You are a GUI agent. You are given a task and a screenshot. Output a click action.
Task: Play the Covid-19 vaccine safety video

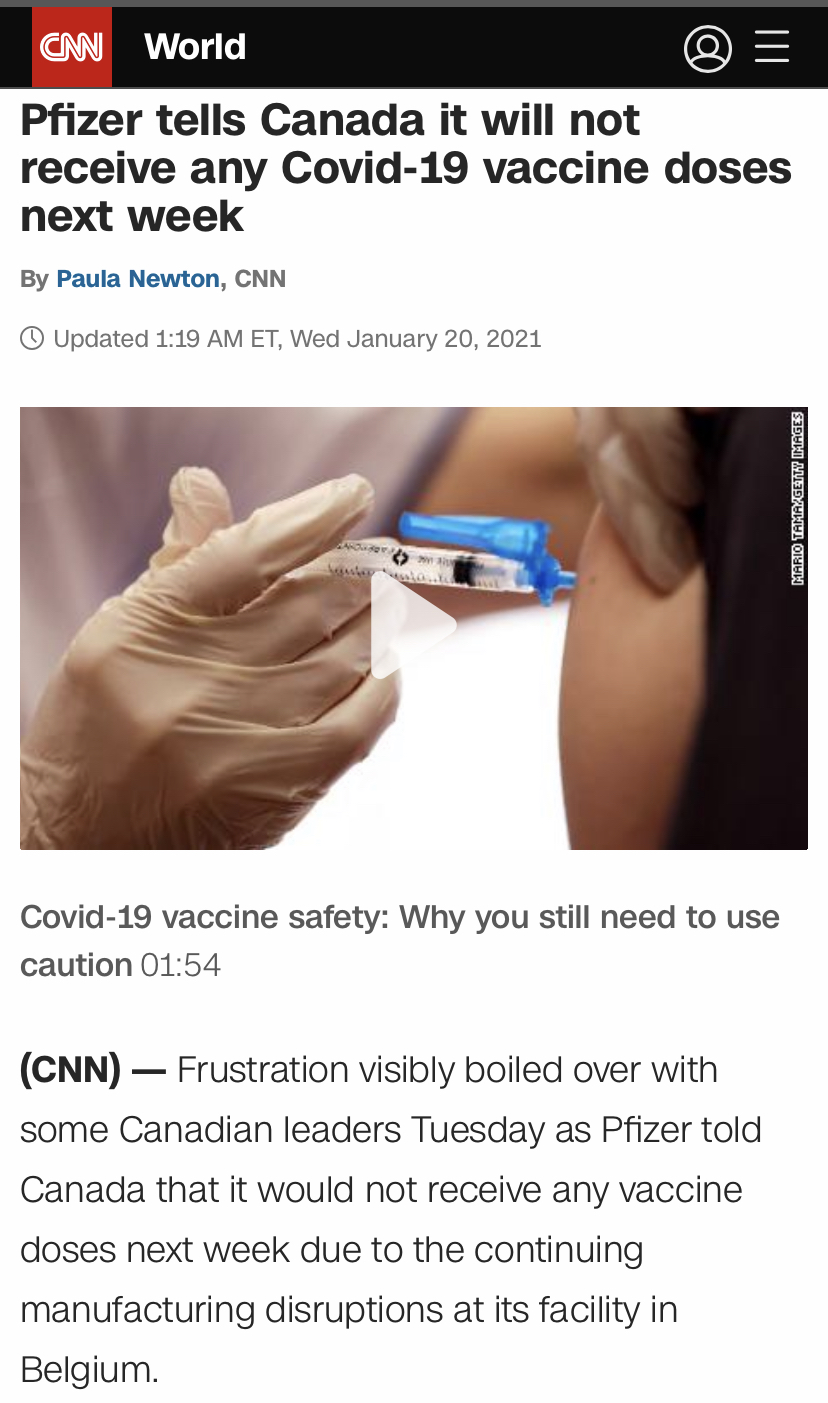point(414,626)
